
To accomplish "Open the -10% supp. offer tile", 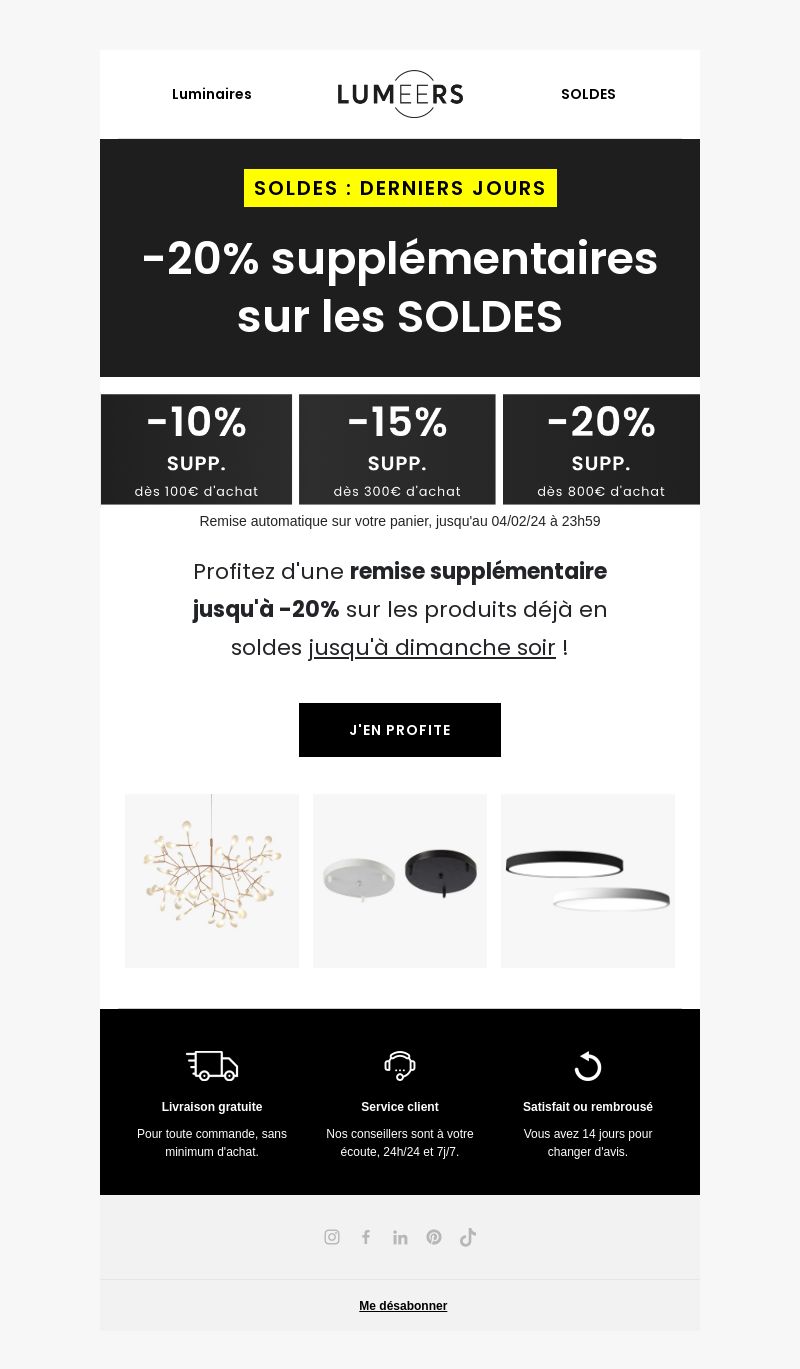I will [x=196, y=449].
